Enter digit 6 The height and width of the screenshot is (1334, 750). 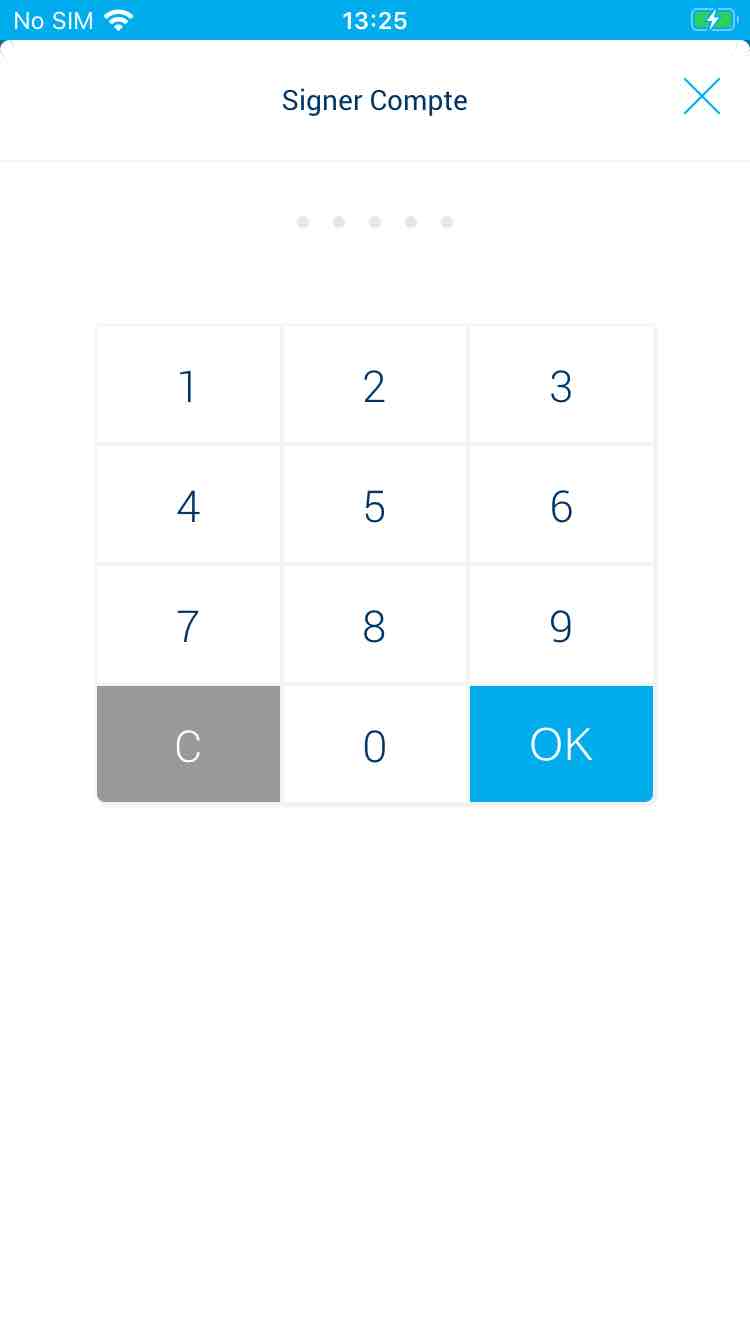click(561, 505)
